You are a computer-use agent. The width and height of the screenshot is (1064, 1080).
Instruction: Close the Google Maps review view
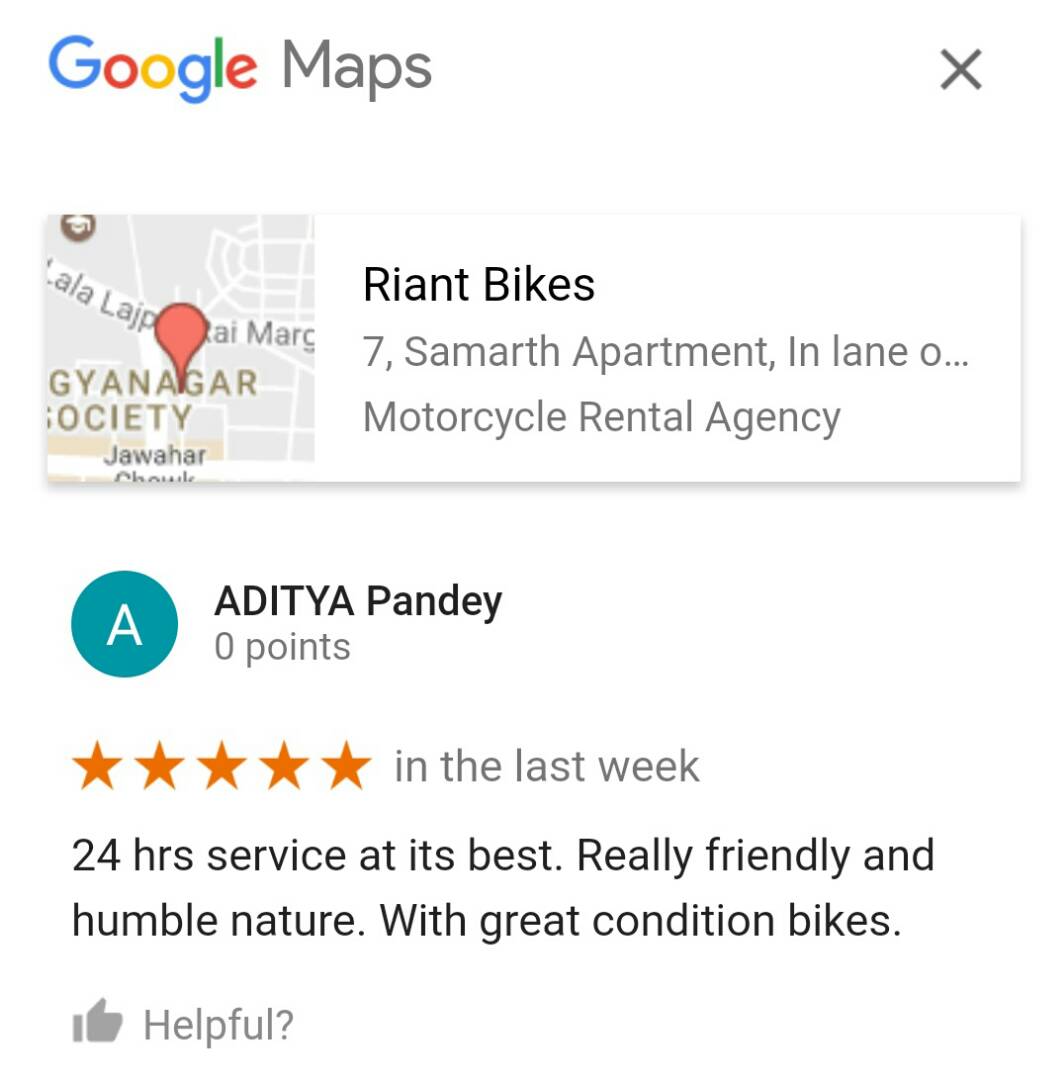[x=961, y=71]
